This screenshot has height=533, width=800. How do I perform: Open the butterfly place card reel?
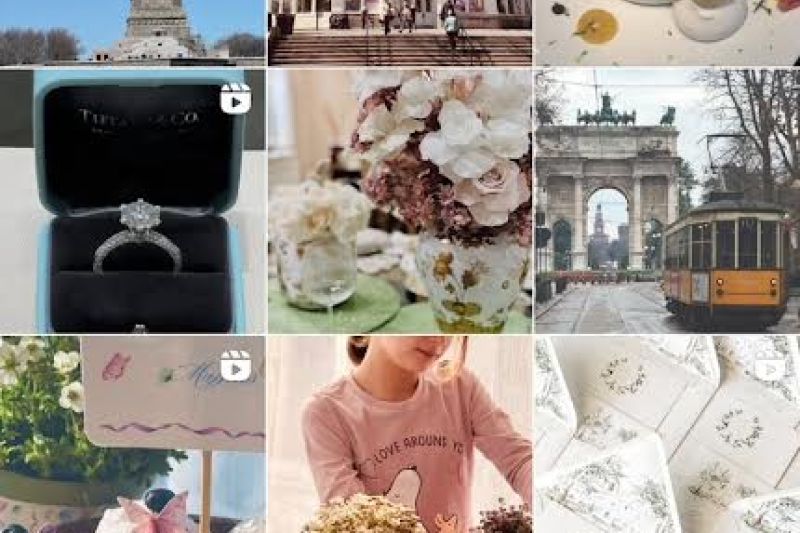pos(132,435)
